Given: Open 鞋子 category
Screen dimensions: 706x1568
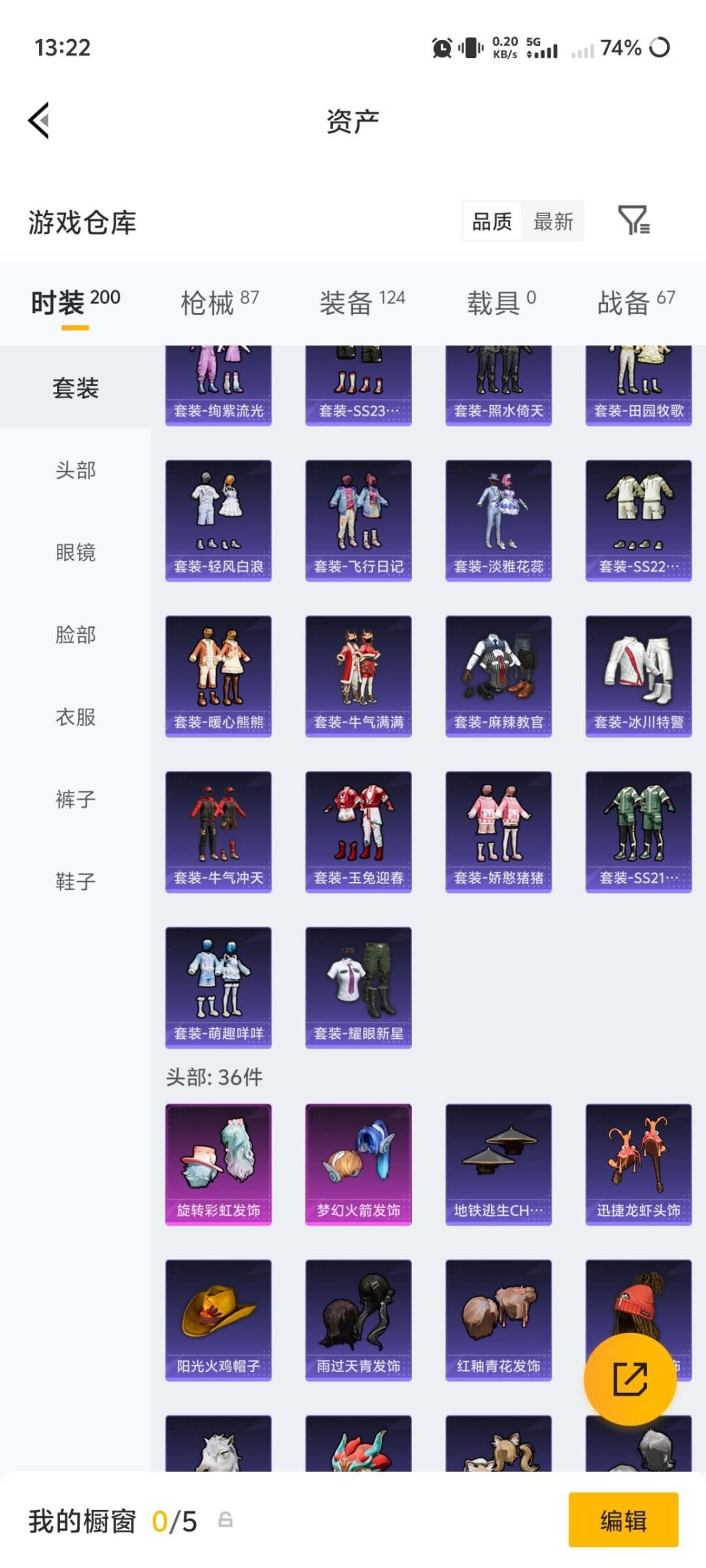Looking at the screenshot, I should [76, 881].
